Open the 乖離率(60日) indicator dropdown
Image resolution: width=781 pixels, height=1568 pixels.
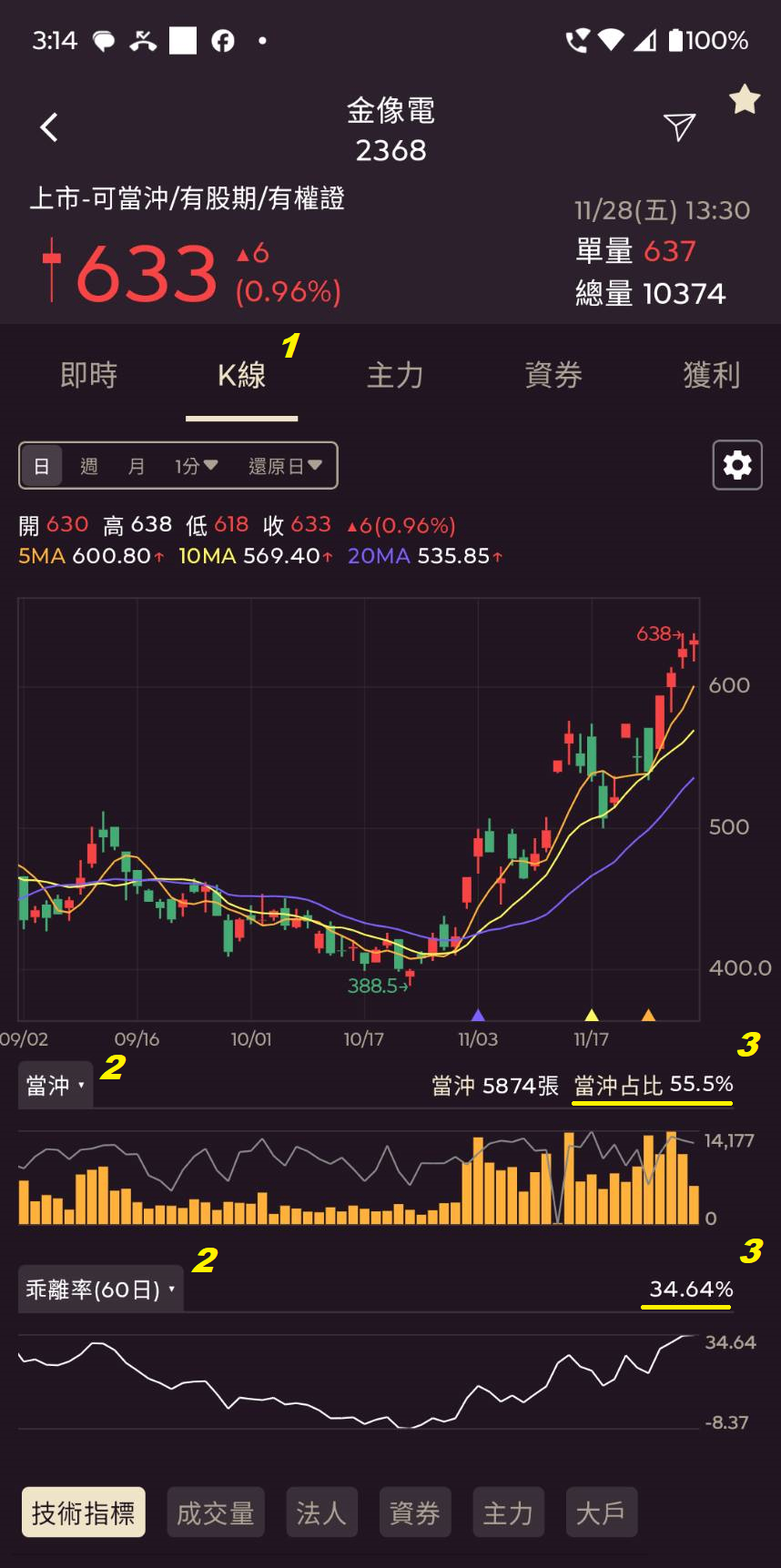(x=100, y=1288)
